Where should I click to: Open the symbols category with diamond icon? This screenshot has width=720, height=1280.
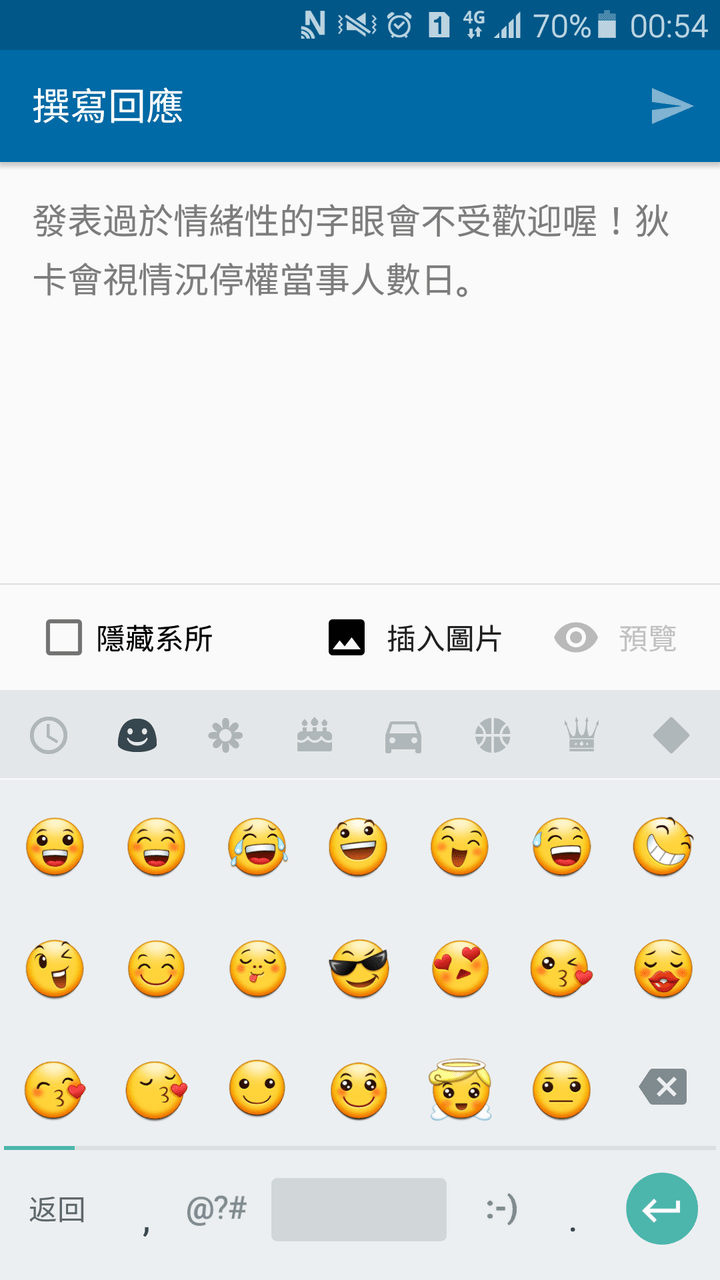click(668, 734)
